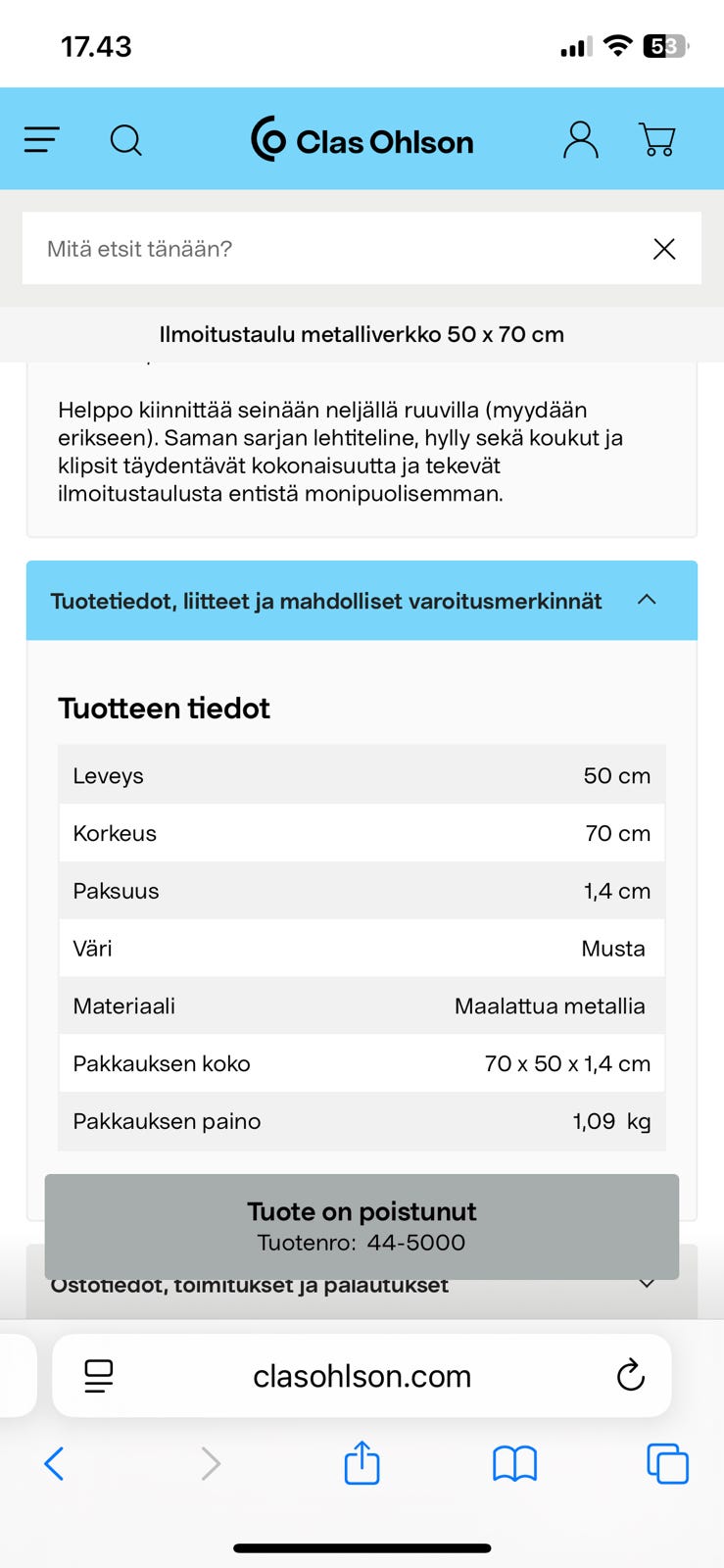Collapse the Tuotetiedot section chevron
724x1568 pixels.
click(647, 600)
